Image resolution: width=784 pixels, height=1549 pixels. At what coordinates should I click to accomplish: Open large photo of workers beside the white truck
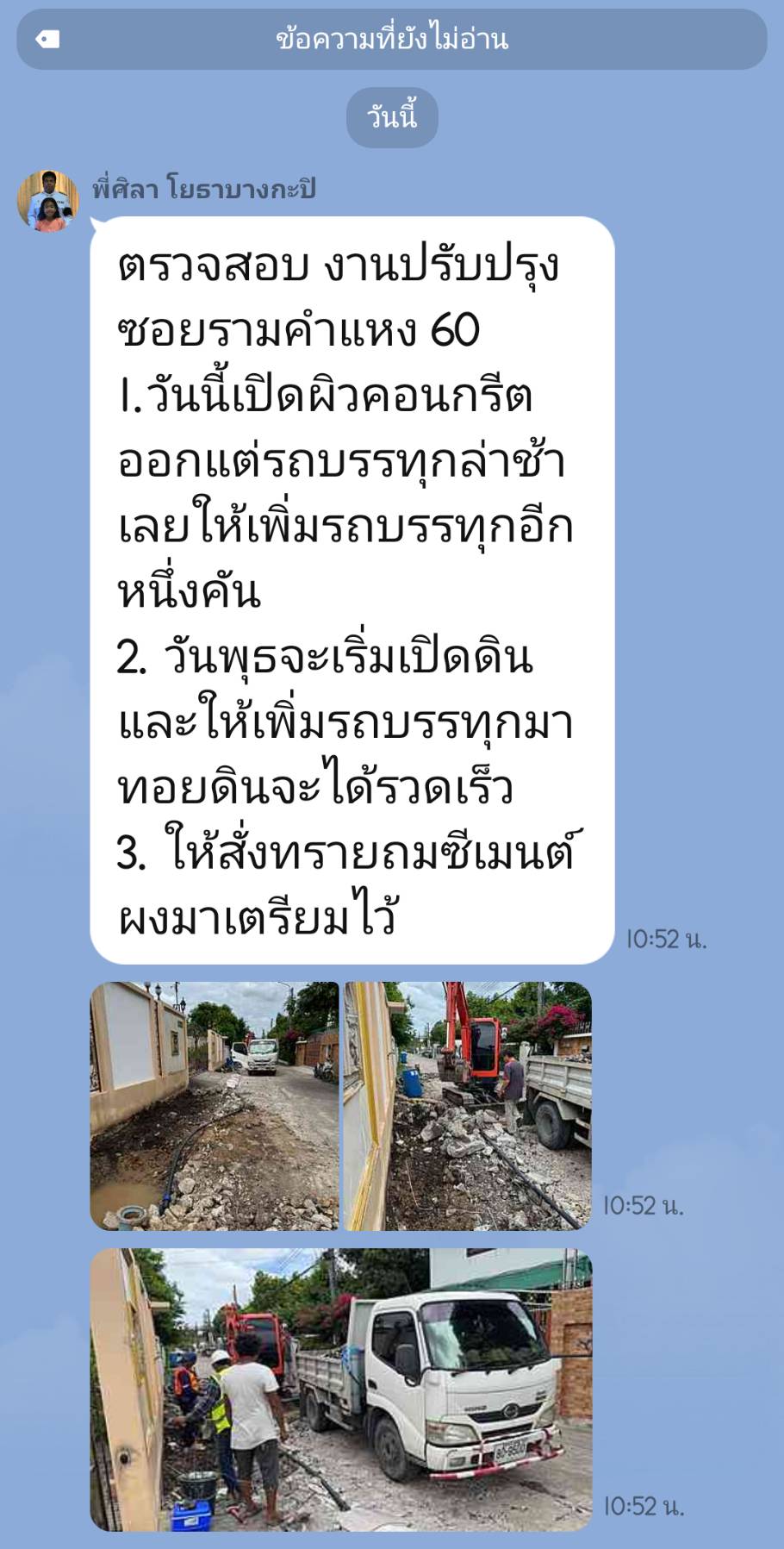341,1389
